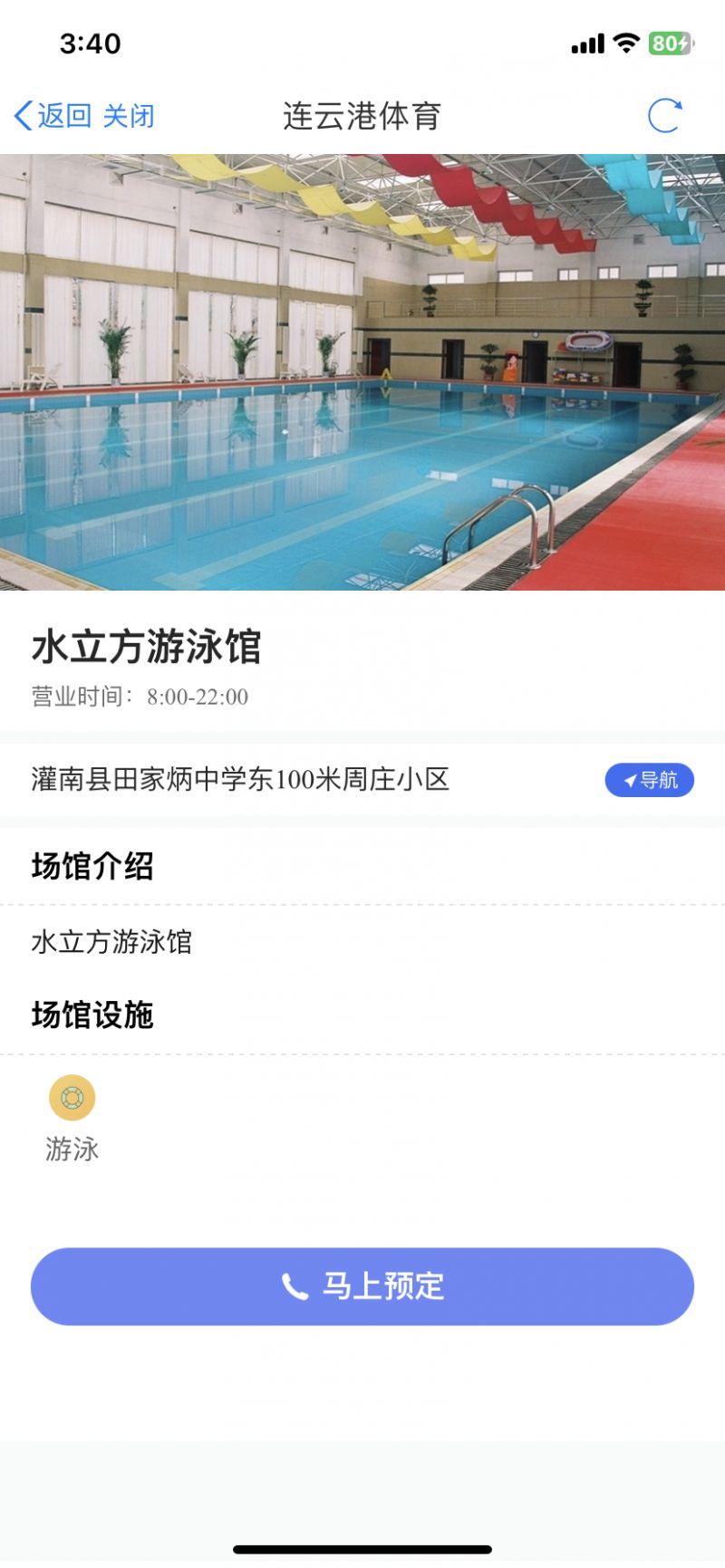Refresh the page with the reload icon
The image size is (725, 1568).
pyautogui.click(x=664, y=116)
